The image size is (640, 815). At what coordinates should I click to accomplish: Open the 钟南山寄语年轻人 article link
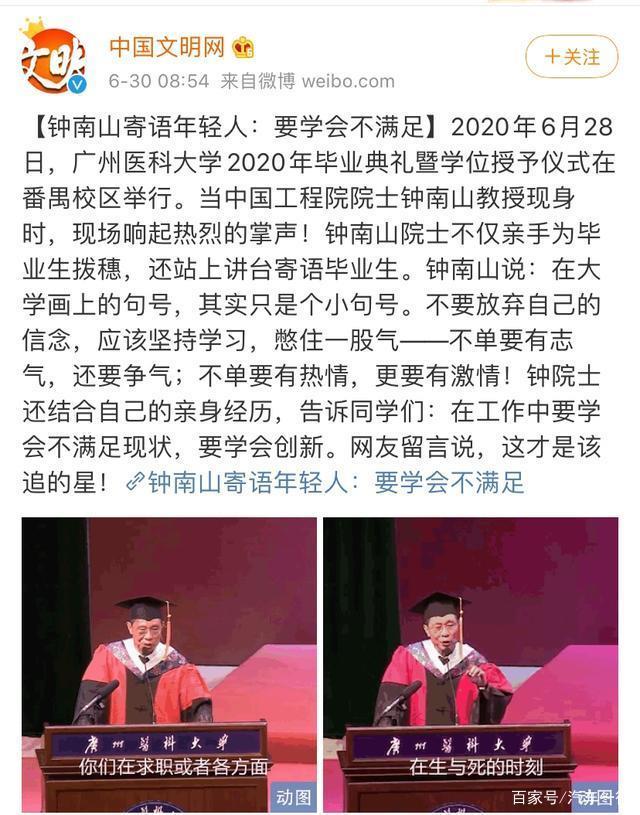point(336,483)
